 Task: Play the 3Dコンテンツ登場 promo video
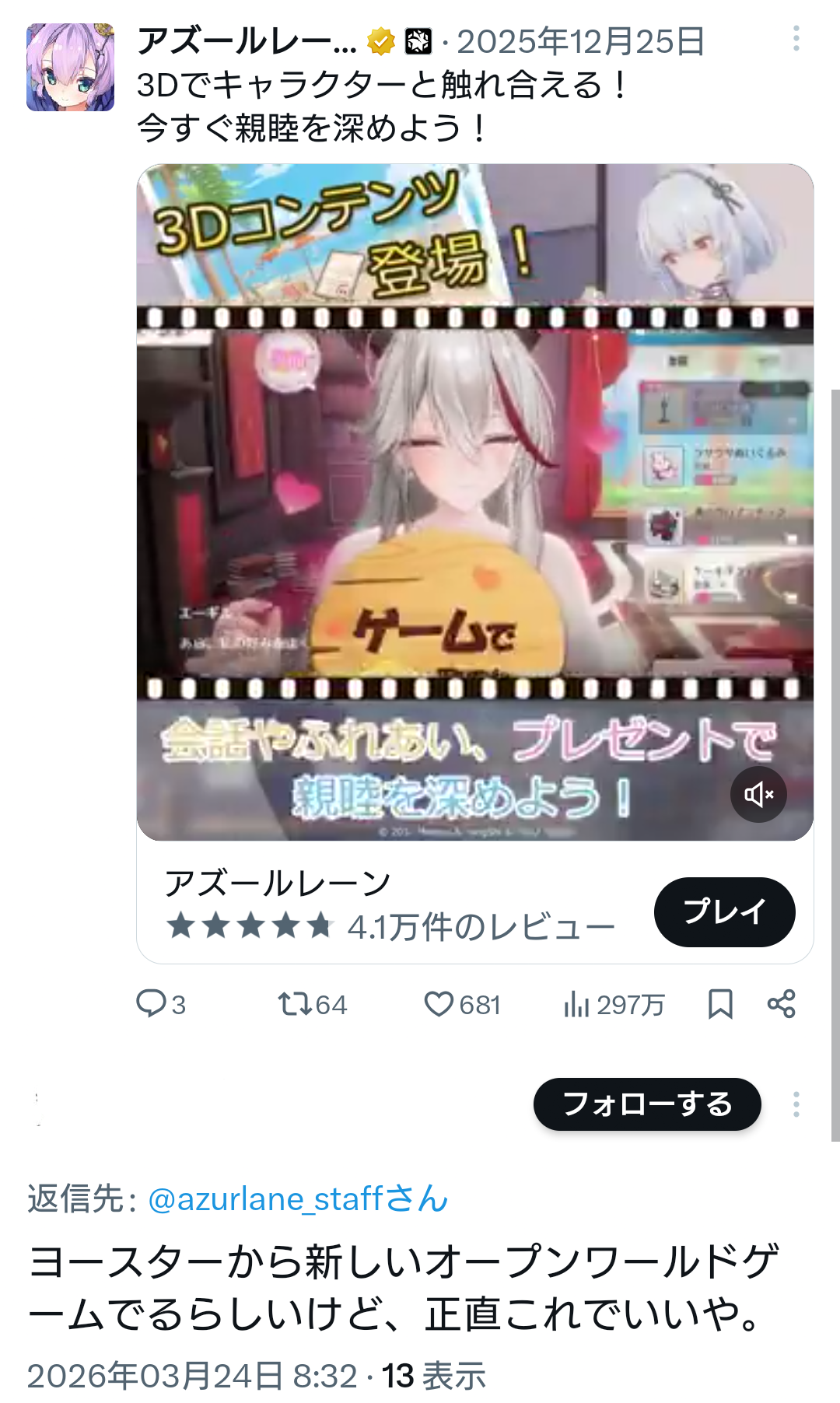[474, 502]
